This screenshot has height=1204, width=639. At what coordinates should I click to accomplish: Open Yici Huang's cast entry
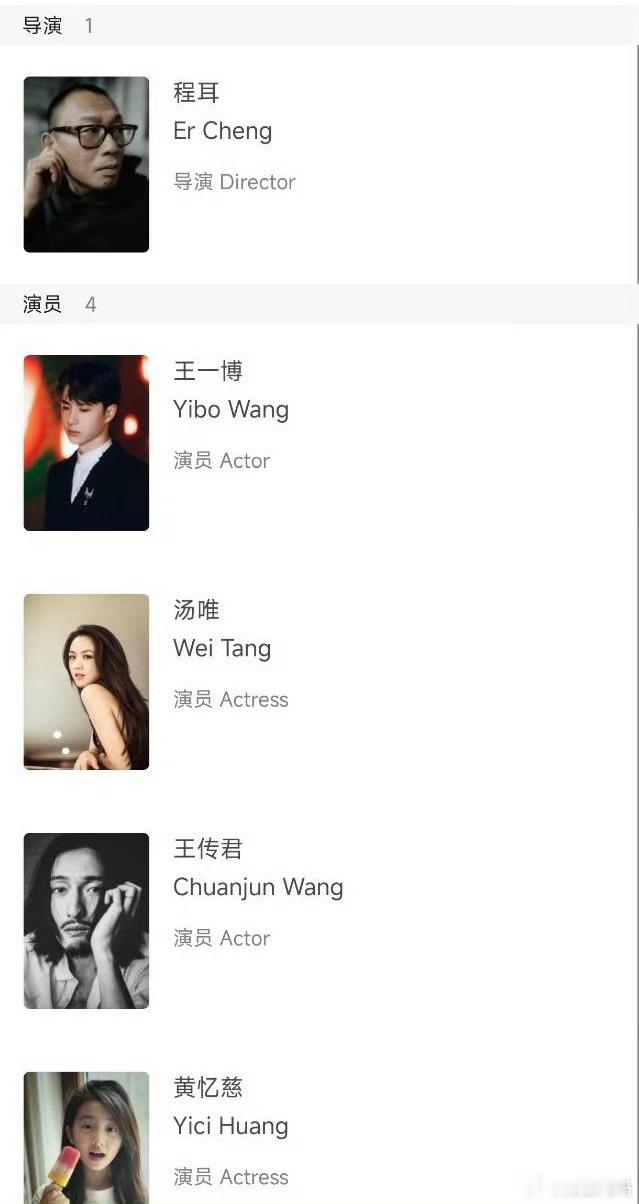coord(231,1126)
